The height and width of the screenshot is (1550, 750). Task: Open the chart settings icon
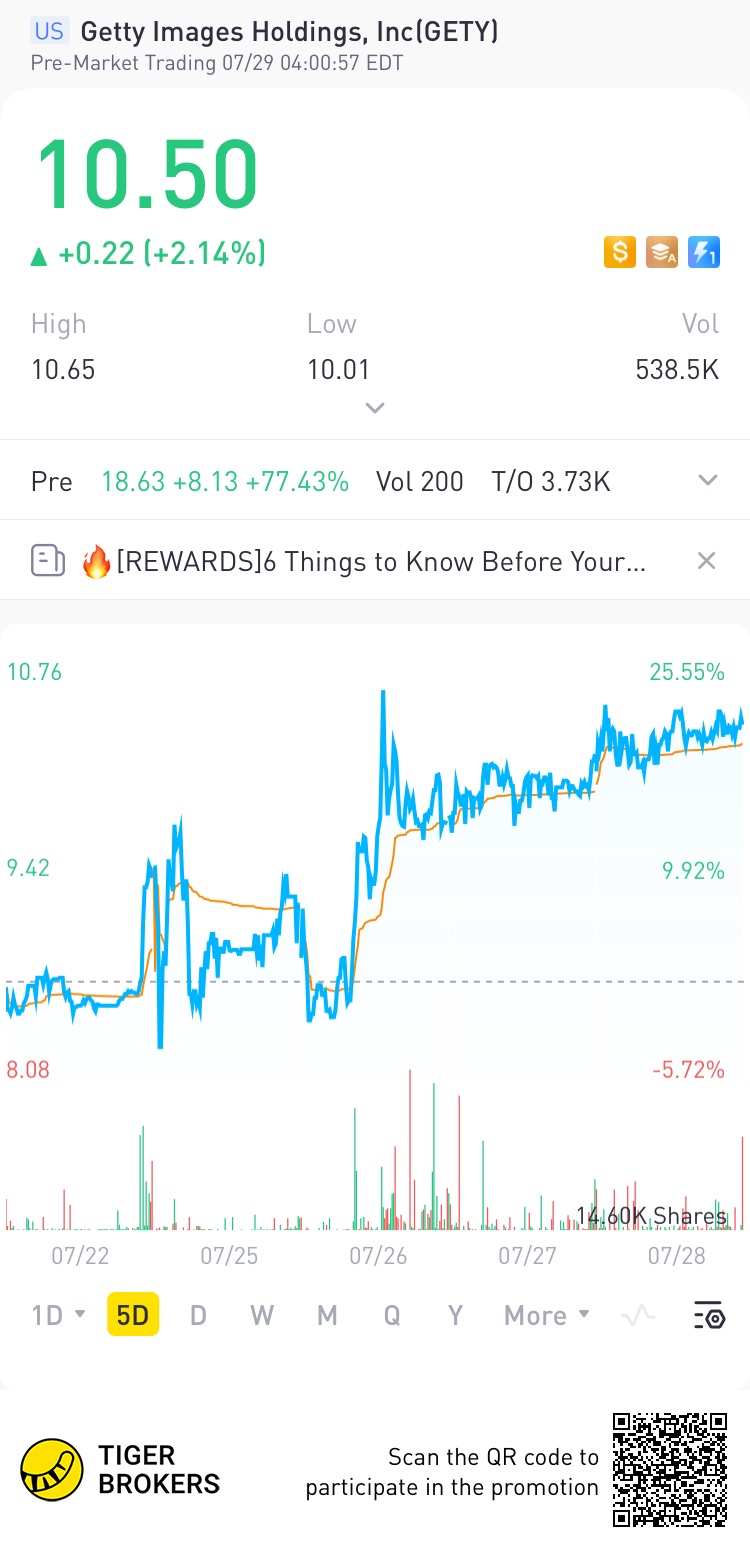pos(709,1316)
